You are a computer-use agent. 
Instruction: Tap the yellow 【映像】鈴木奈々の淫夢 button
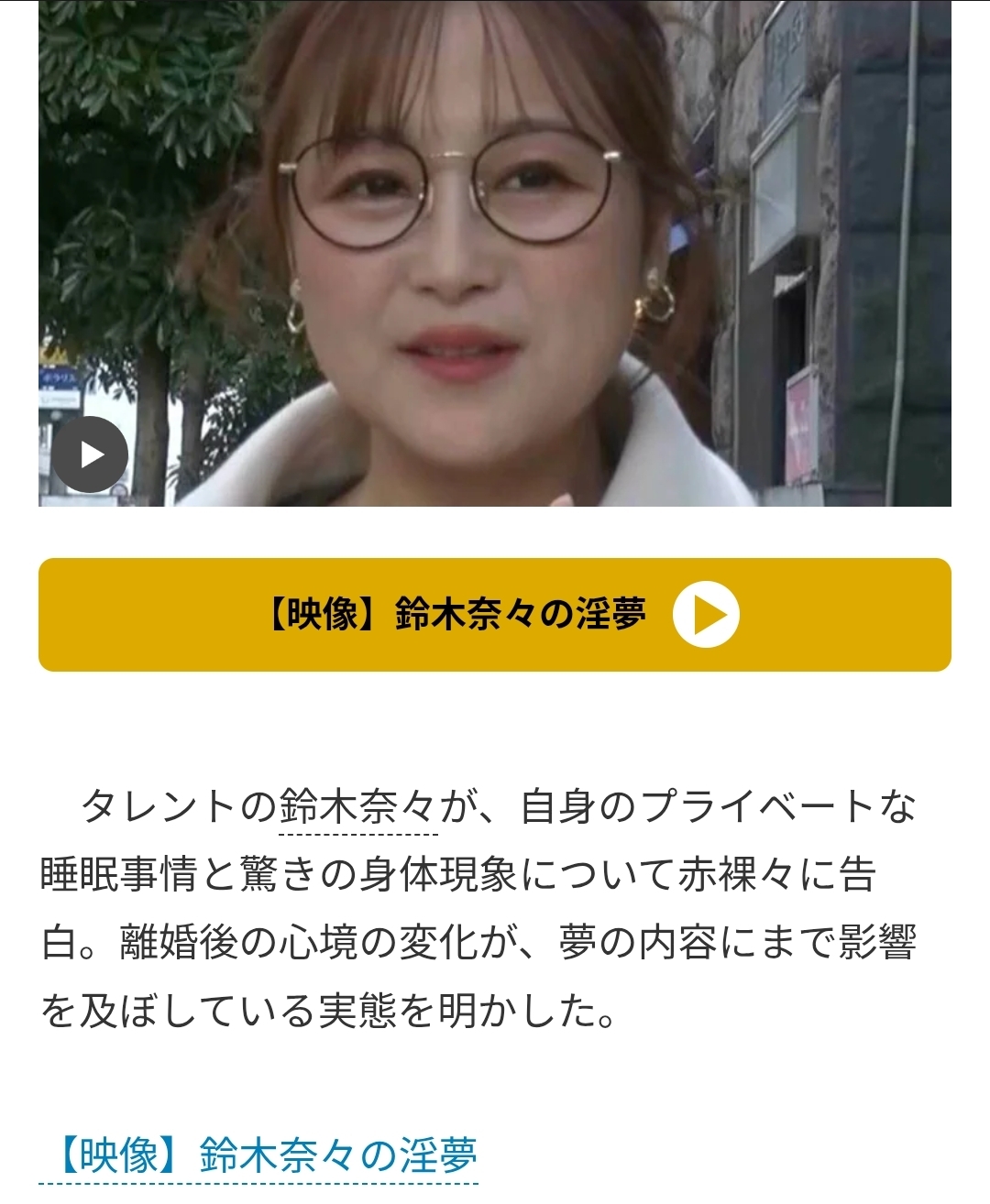[x=494, y=615]
